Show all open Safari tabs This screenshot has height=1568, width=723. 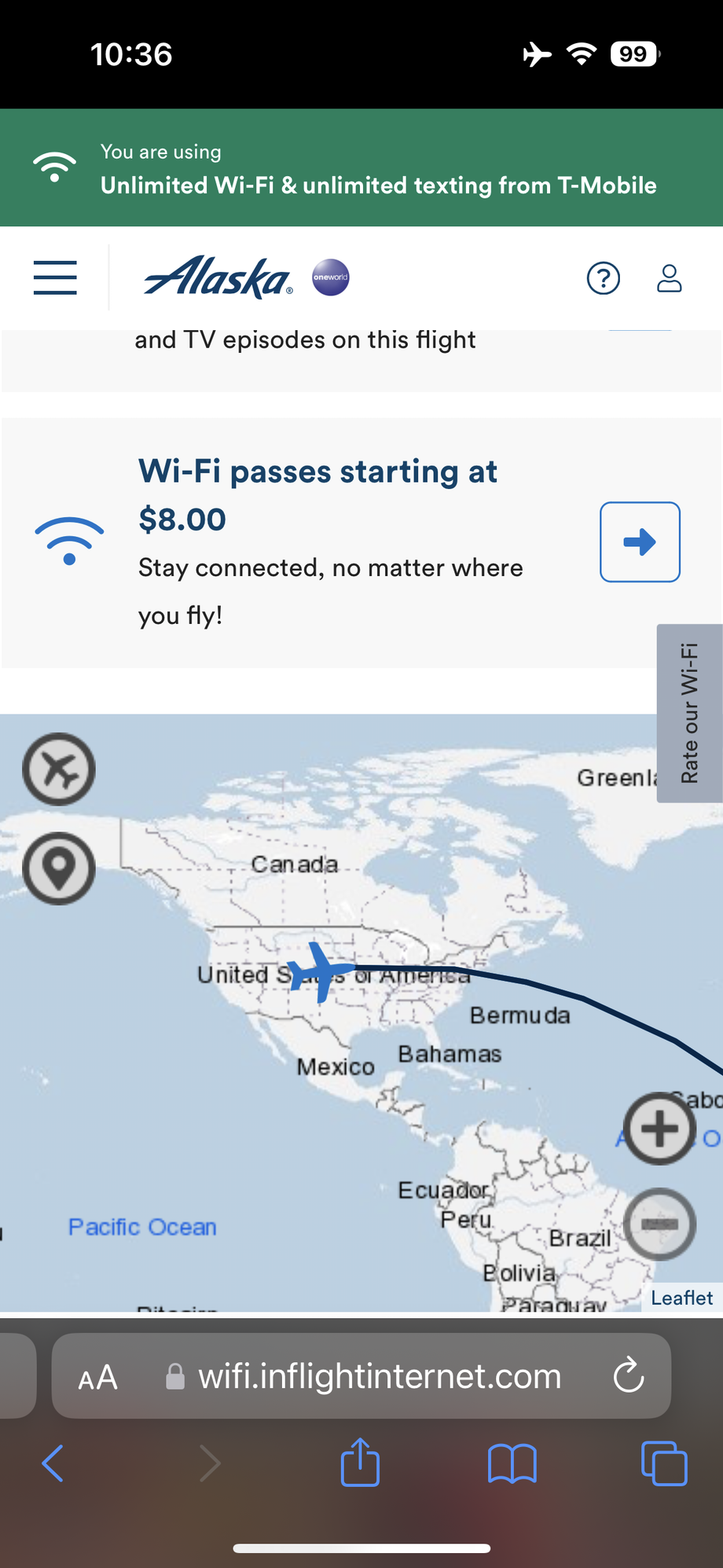(664, 1463)
